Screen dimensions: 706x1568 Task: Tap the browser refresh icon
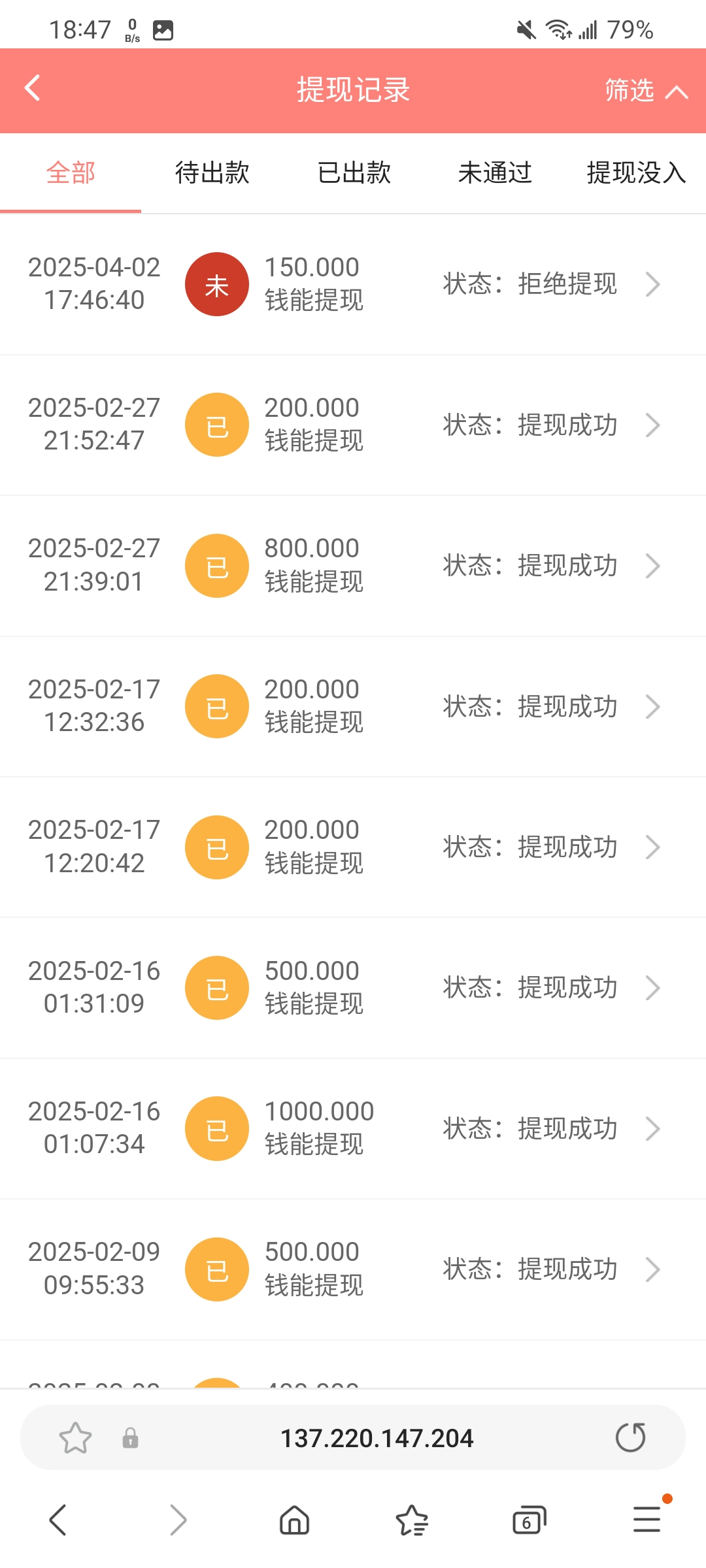click(x=631, y=1437)
